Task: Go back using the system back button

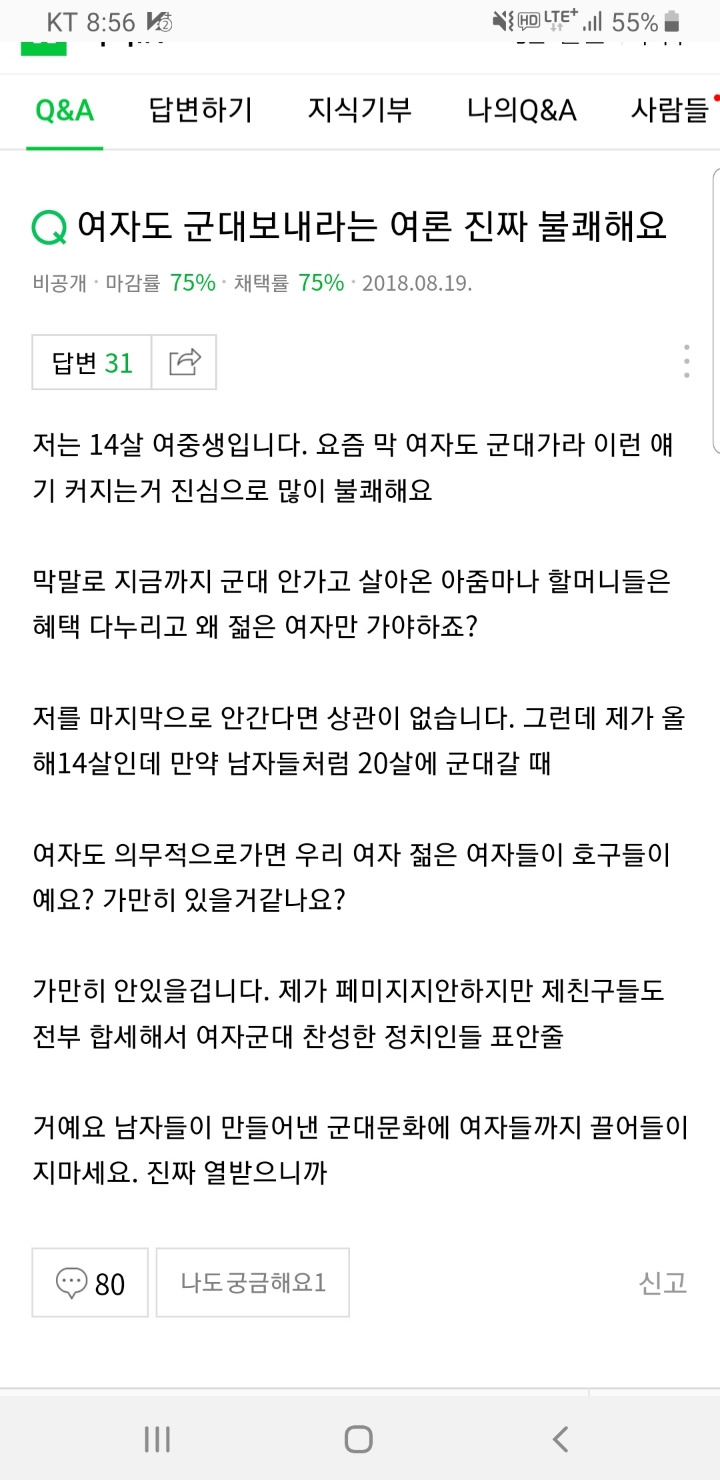Action: click(x=560, y=1439)
